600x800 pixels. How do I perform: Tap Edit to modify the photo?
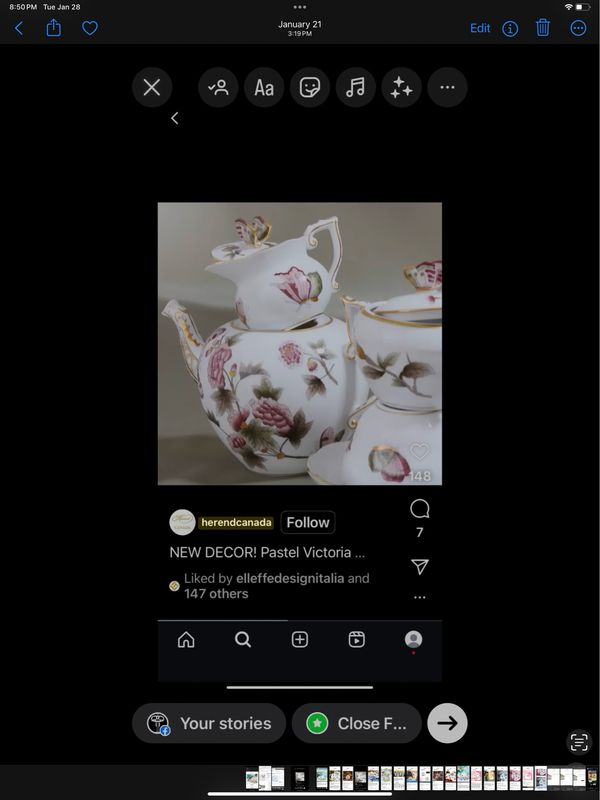(480, 28)
